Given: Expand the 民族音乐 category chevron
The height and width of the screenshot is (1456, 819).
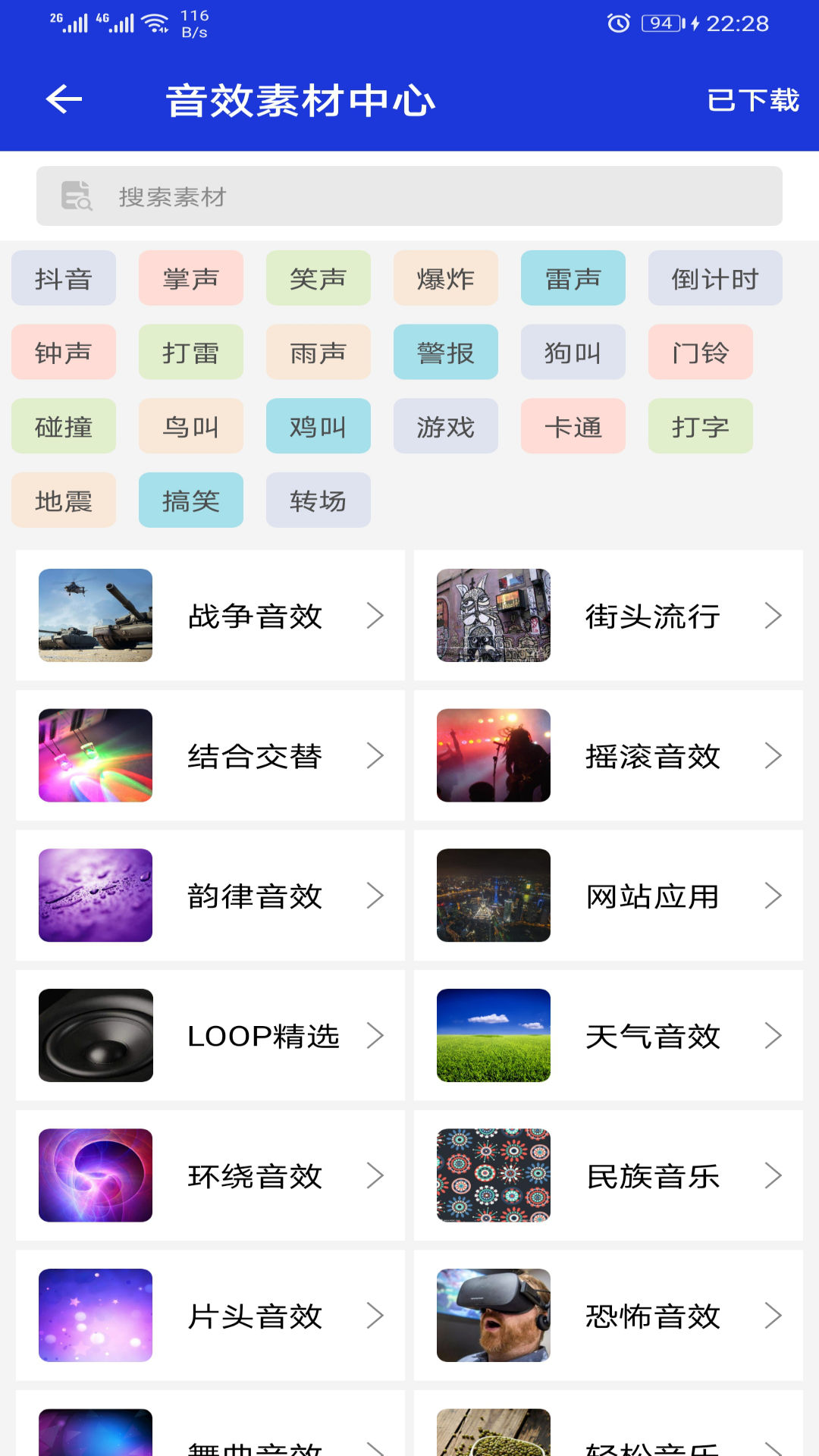Looking at the screenshot, I should (773, 1175).
